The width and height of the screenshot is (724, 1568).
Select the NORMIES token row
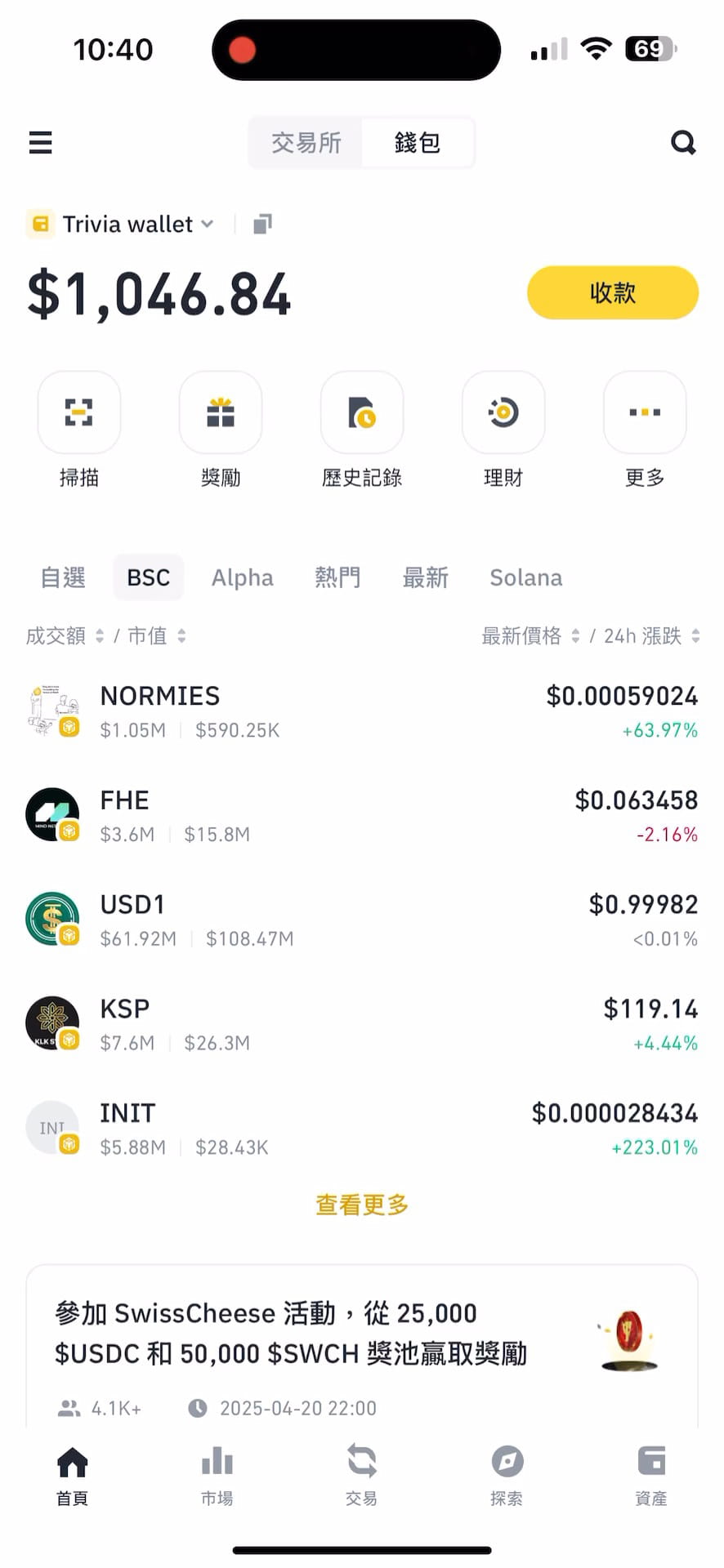[361, 710]
